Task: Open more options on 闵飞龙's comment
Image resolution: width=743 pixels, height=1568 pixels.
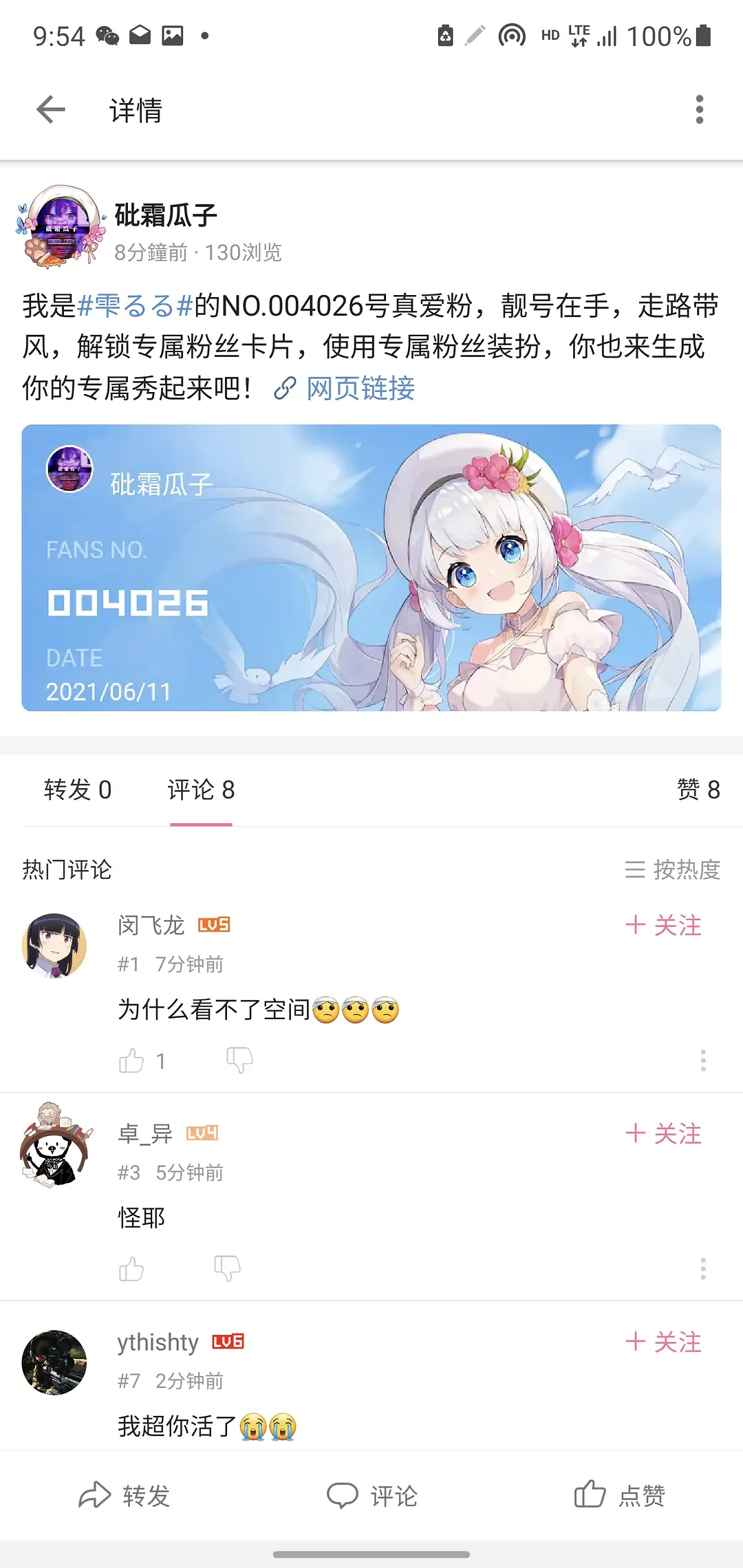Action: coord(702,1060)
